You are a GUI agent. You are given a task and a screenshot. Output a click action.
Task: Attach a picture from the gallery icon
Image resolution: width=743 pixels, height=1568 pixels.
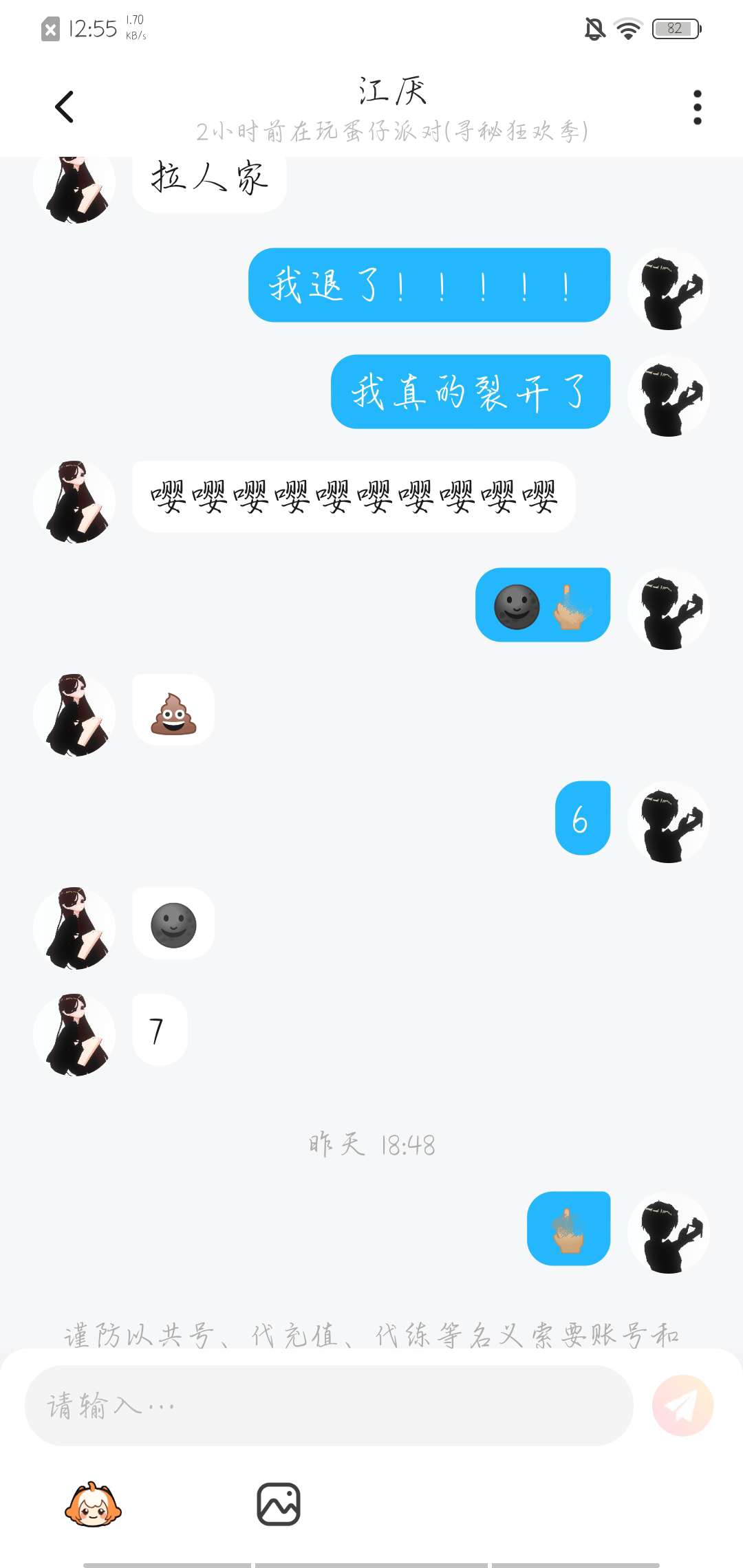[x=279, y=1504]
